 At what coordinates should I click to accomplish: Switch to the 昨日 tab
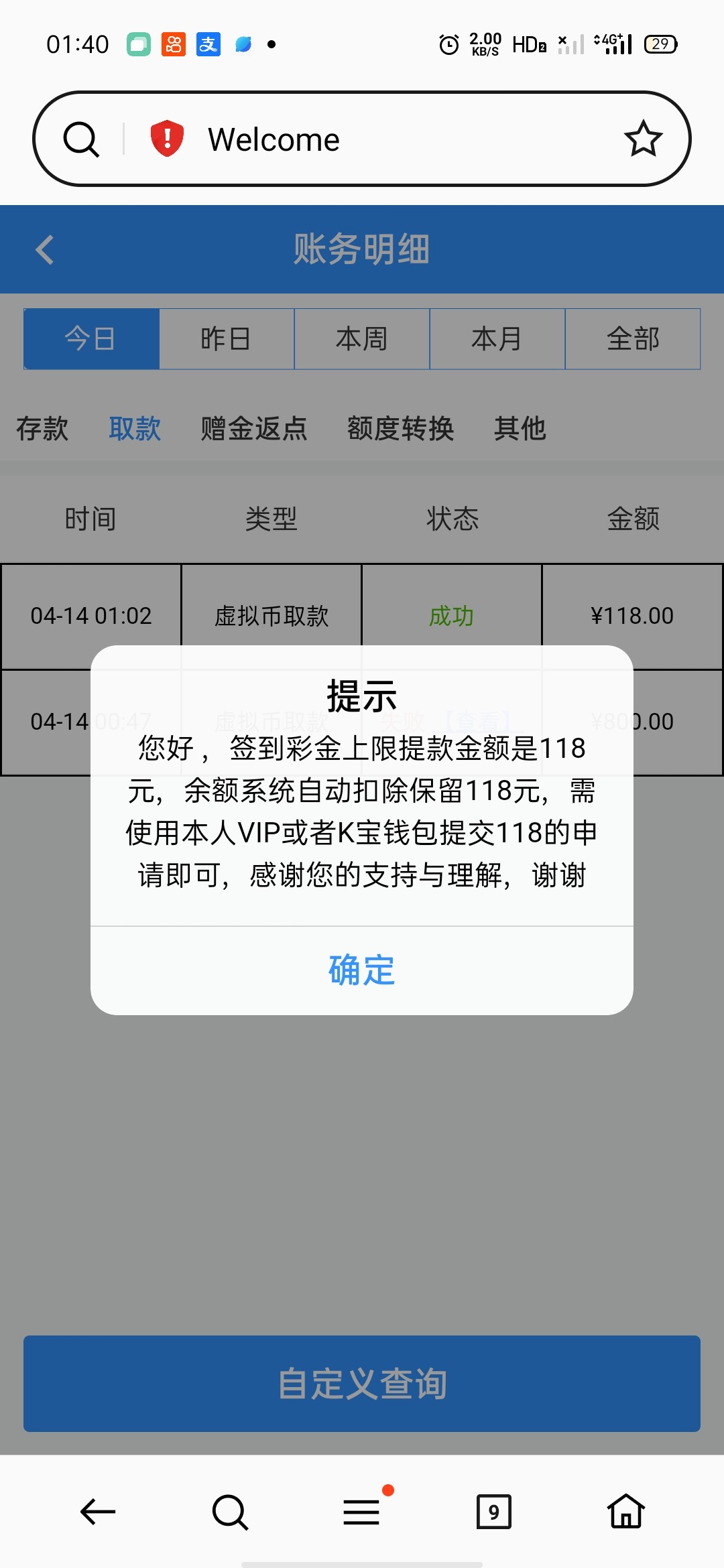(x=227, y=339)
